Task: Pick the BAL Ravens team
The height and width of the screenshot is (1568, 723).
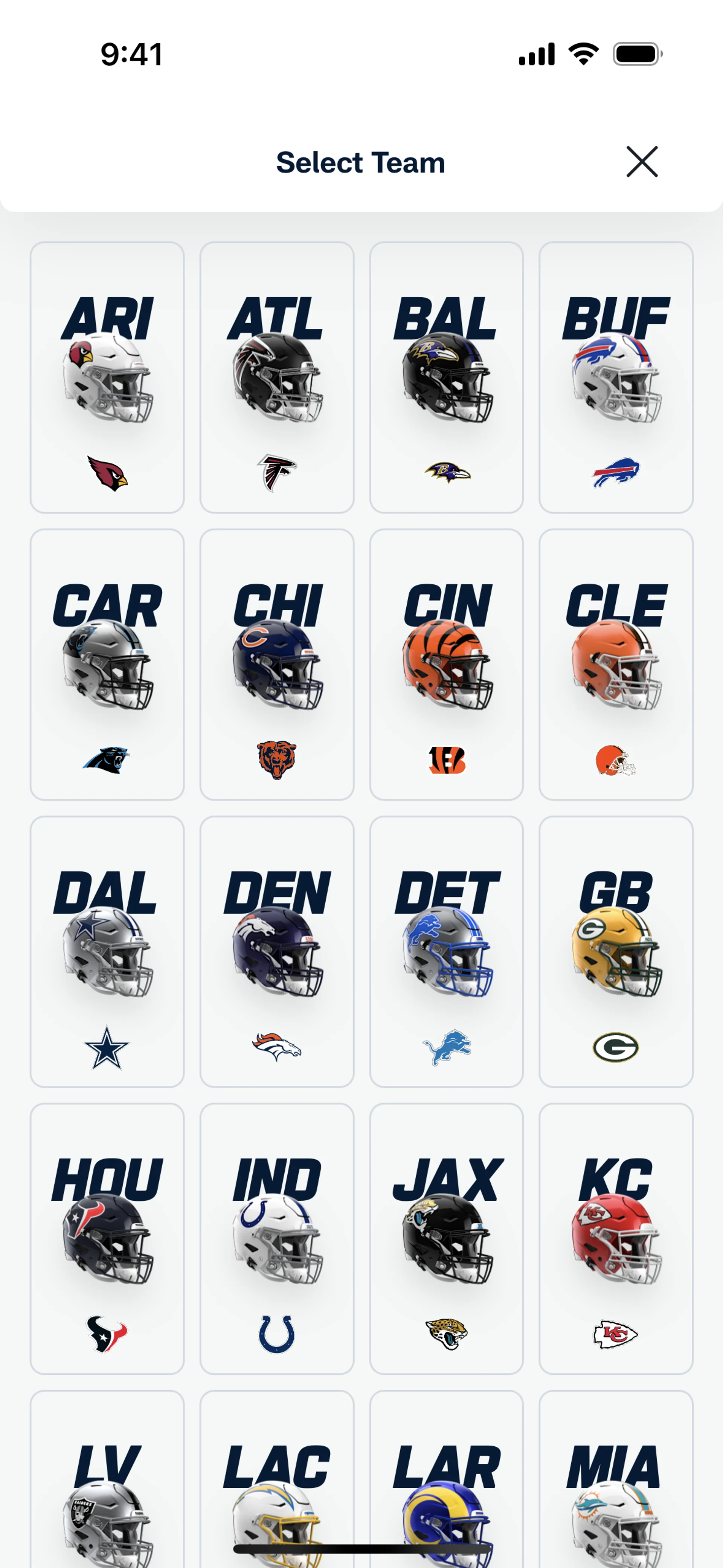Action: [446, 377]
